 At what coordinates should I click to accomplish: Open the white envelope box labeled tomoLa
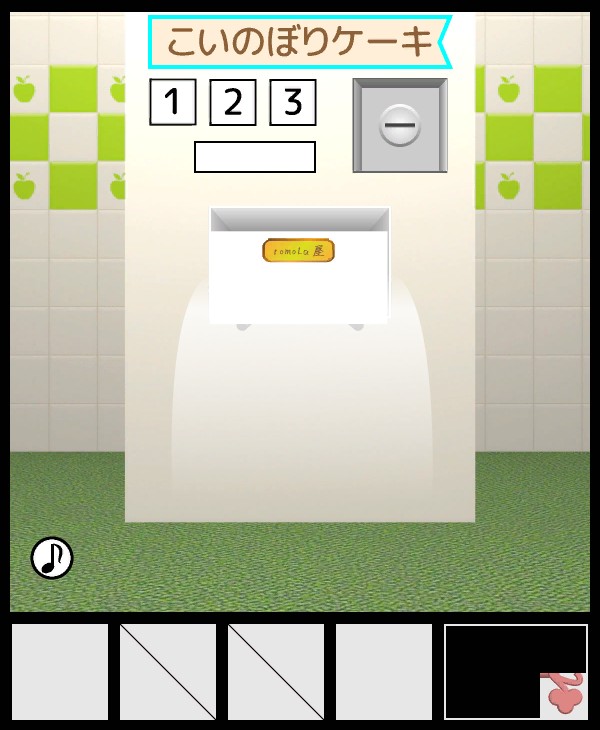pos(299,265)
